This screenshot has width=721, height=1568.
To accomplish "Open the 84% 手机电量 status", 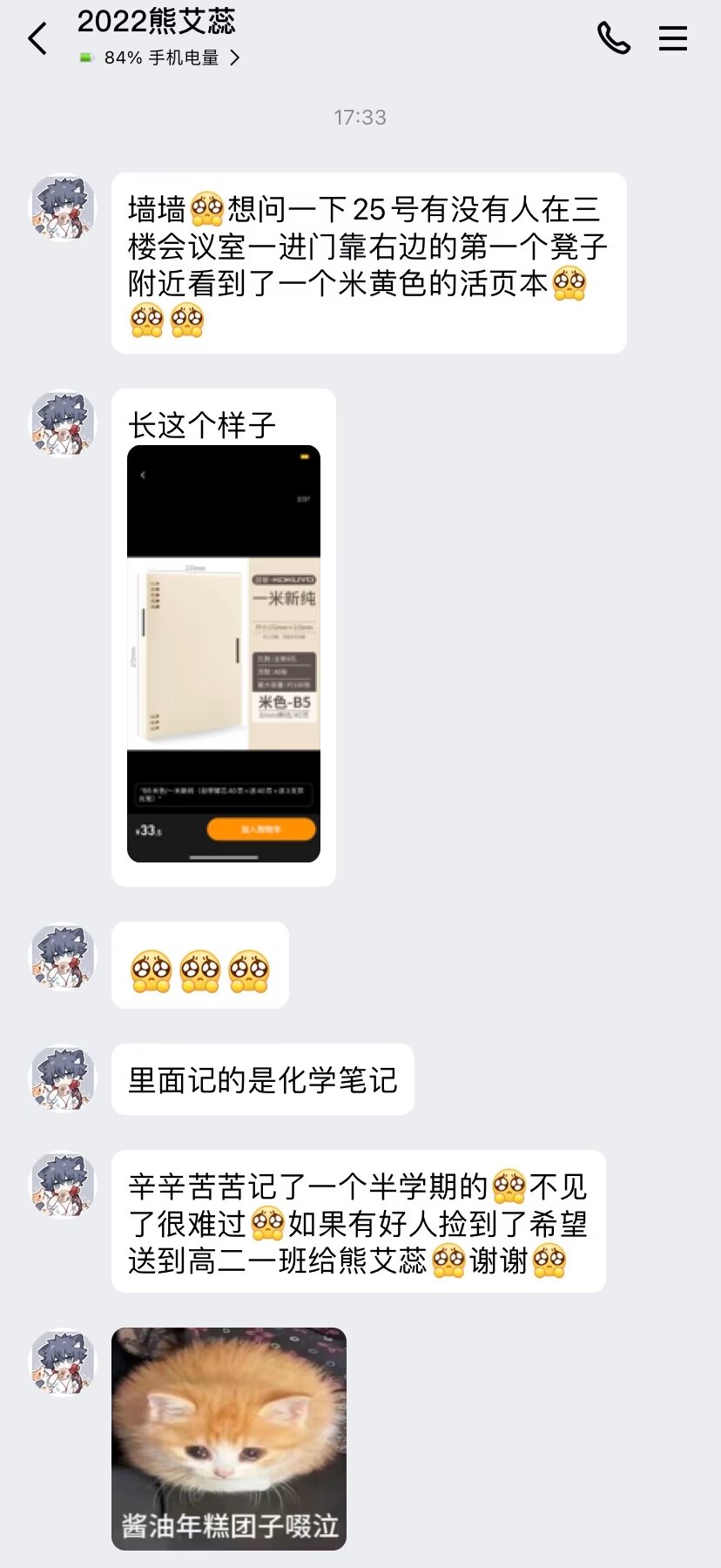I will pos(161,58).
